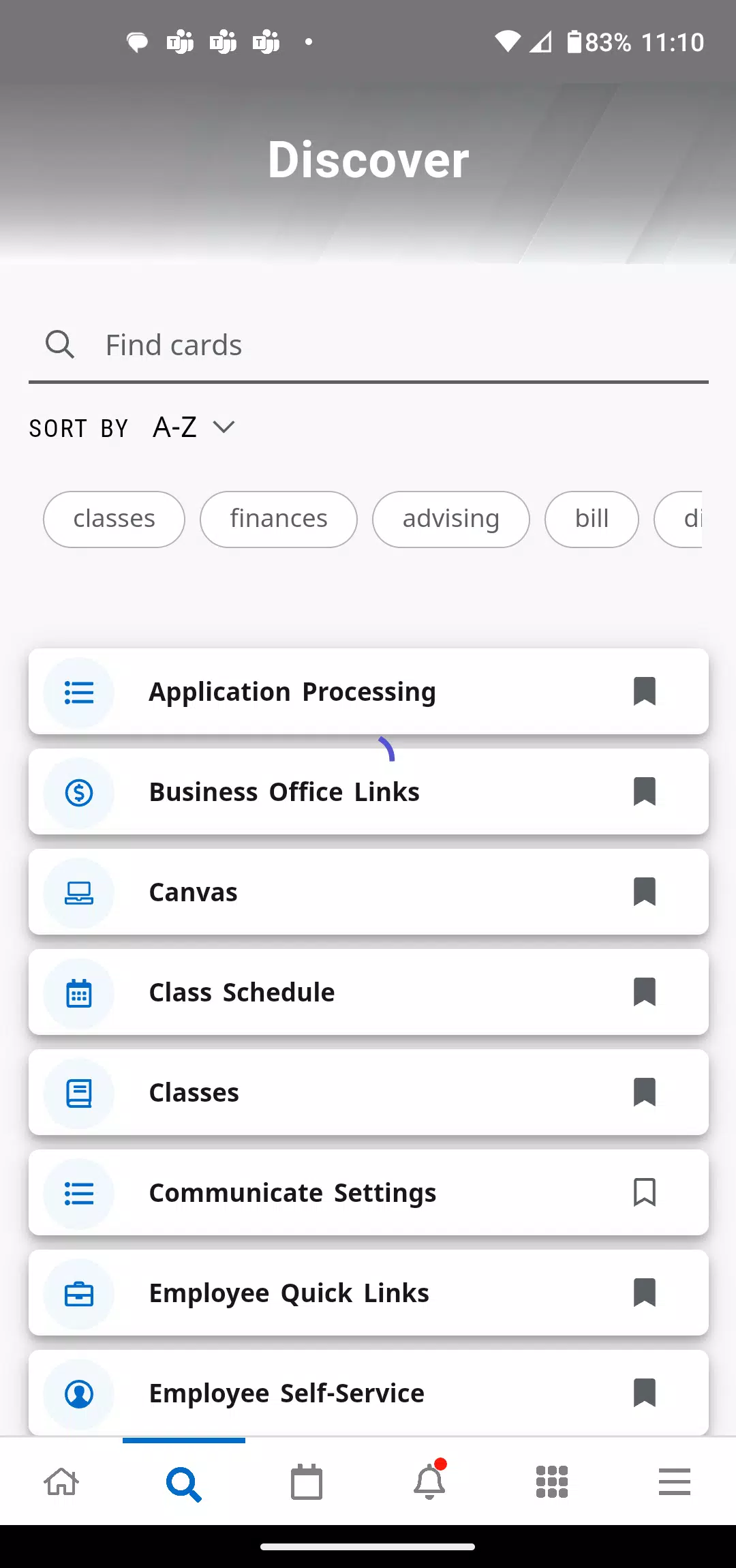
Task: Choose the bill filter chip
Action: click(592, 519)
